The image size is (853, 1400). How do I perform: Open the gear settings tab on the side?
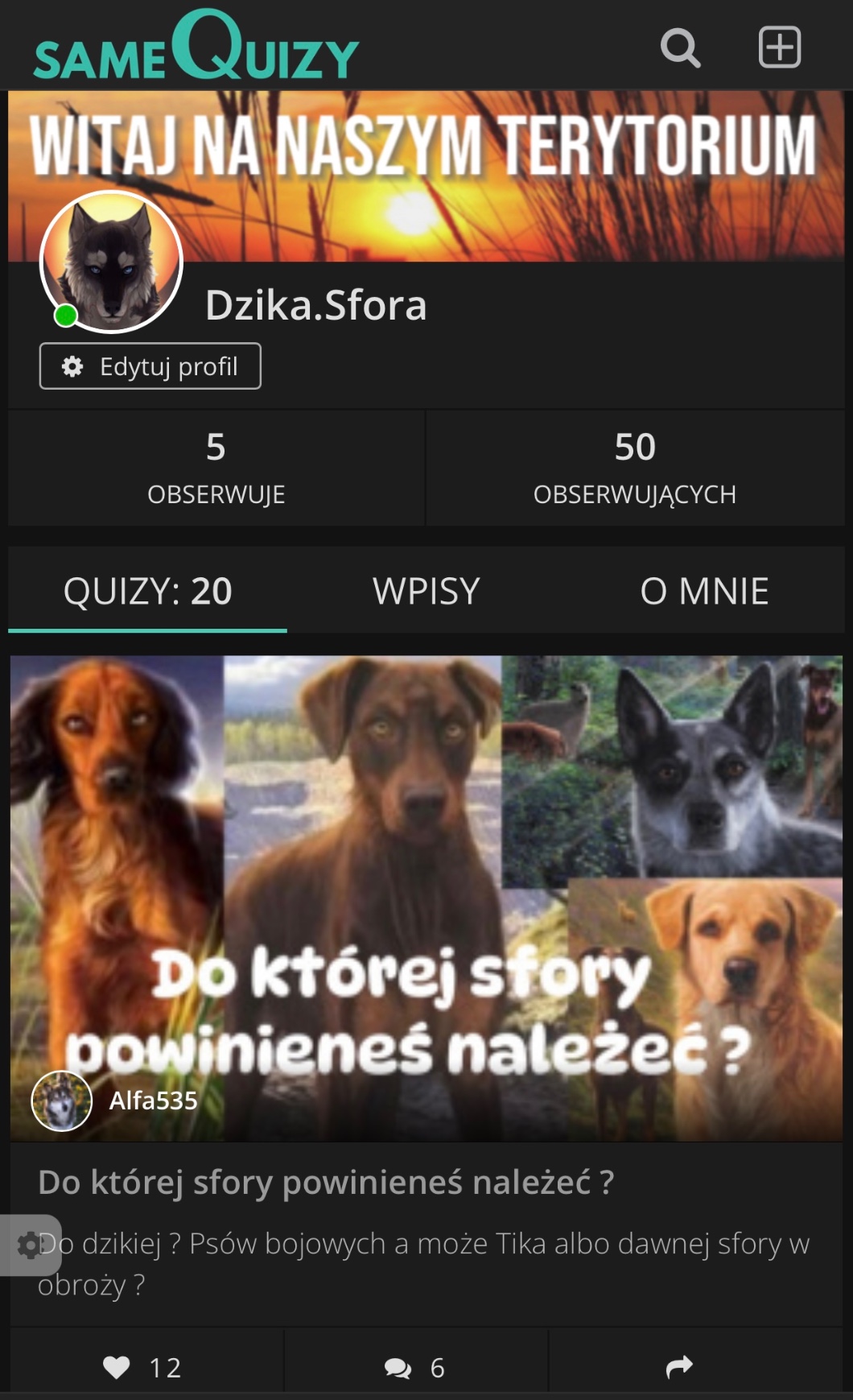28,1245
